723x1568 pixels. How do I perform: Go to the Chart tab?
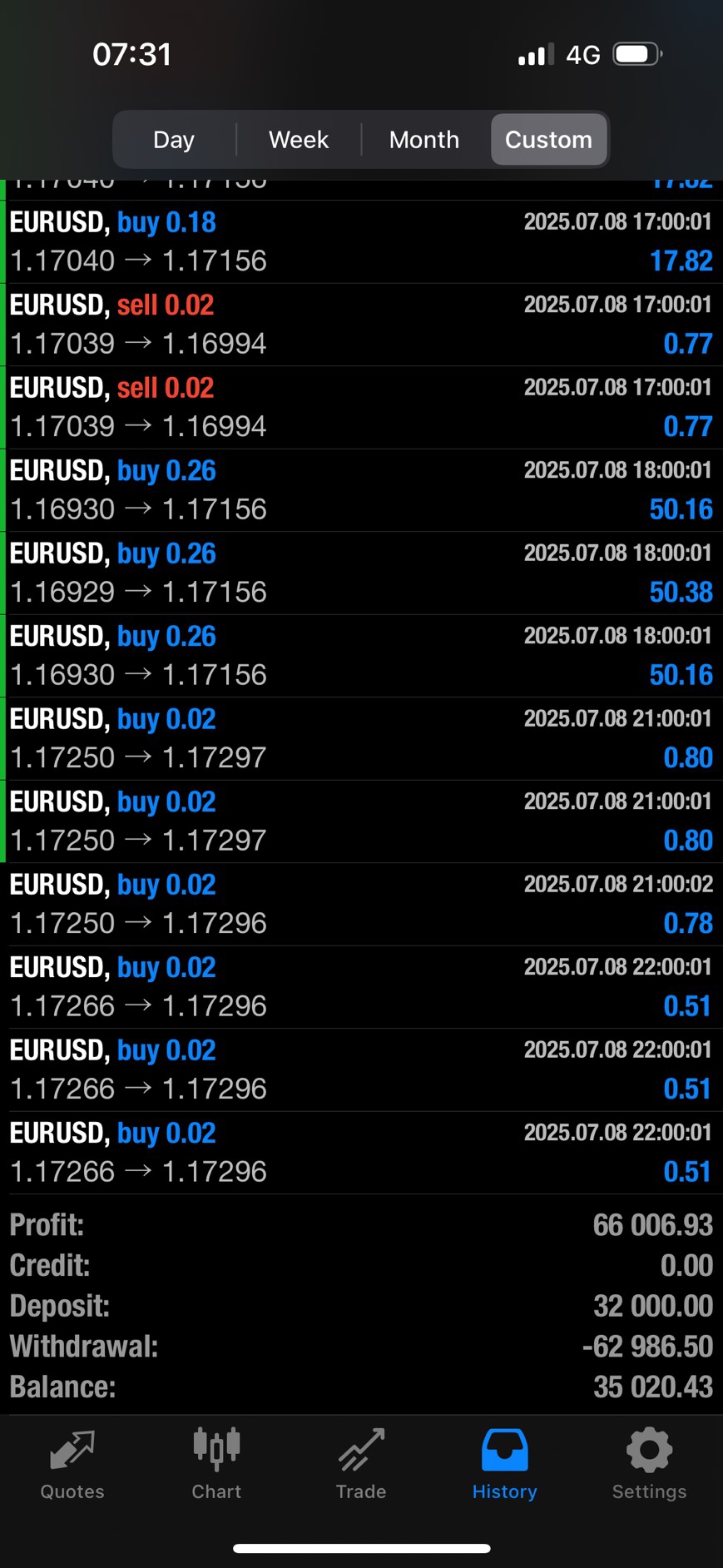(216, 1465)
